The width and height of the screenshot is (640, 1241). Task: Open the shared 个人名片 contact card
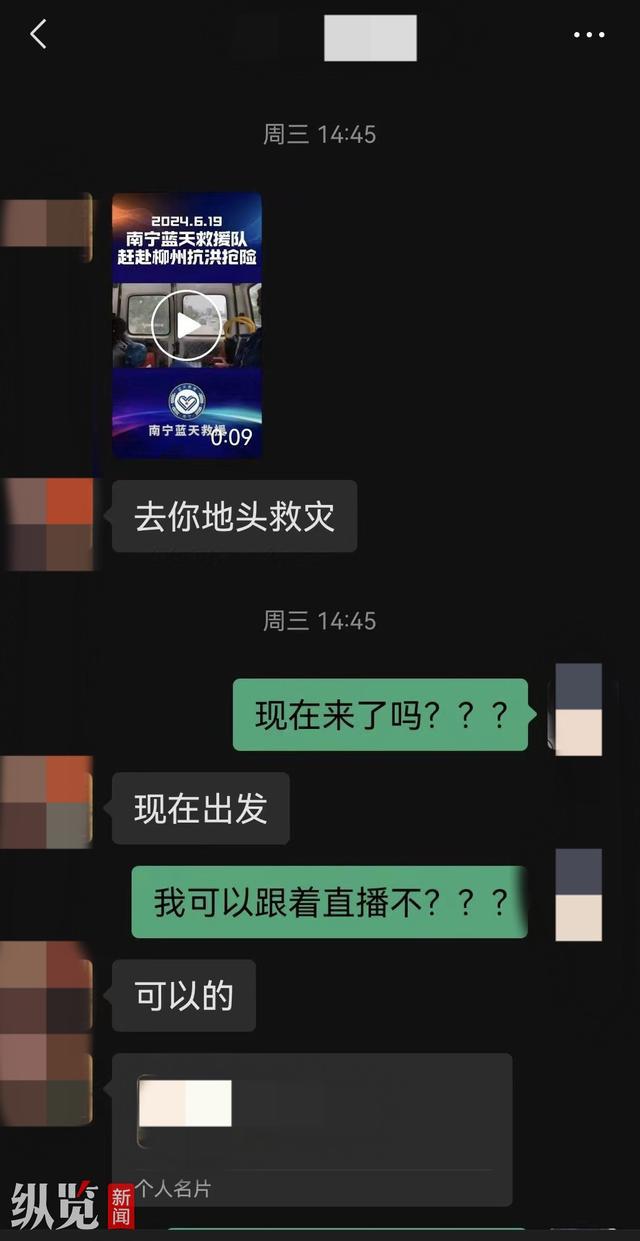pyautogui.click(x=312, y=1127)
